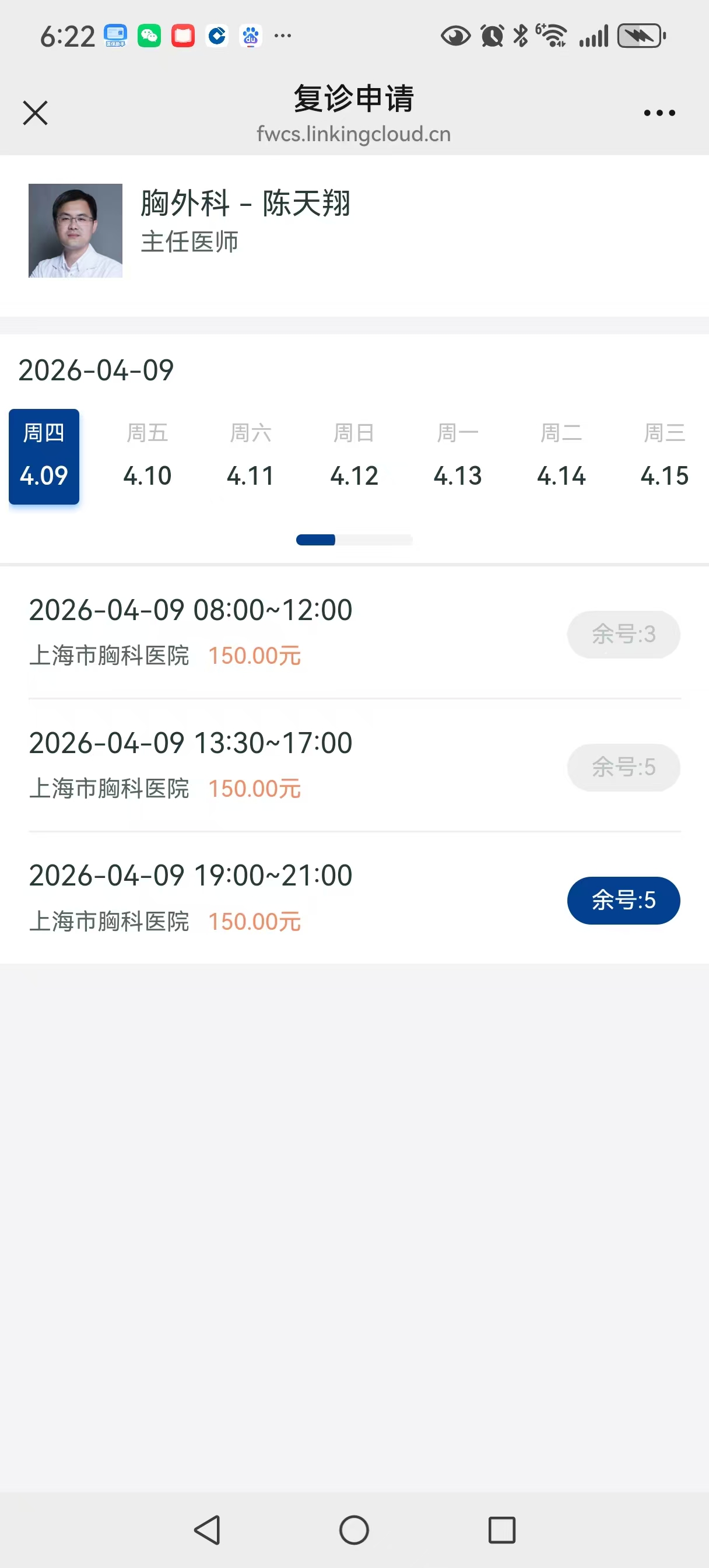Open the three-dot overflow menu

[659, 113]
